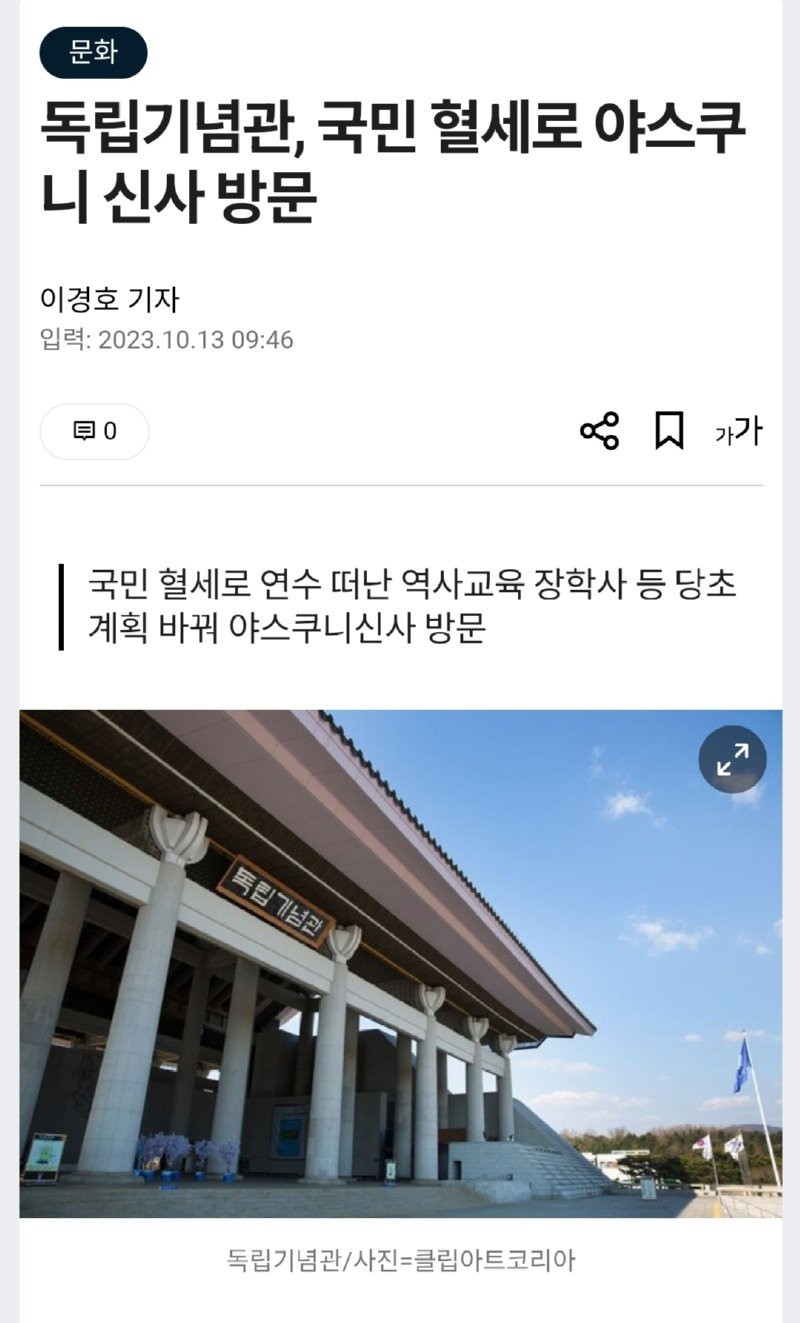
Task: Bookmark this article
Action: [x=669, y=431]
